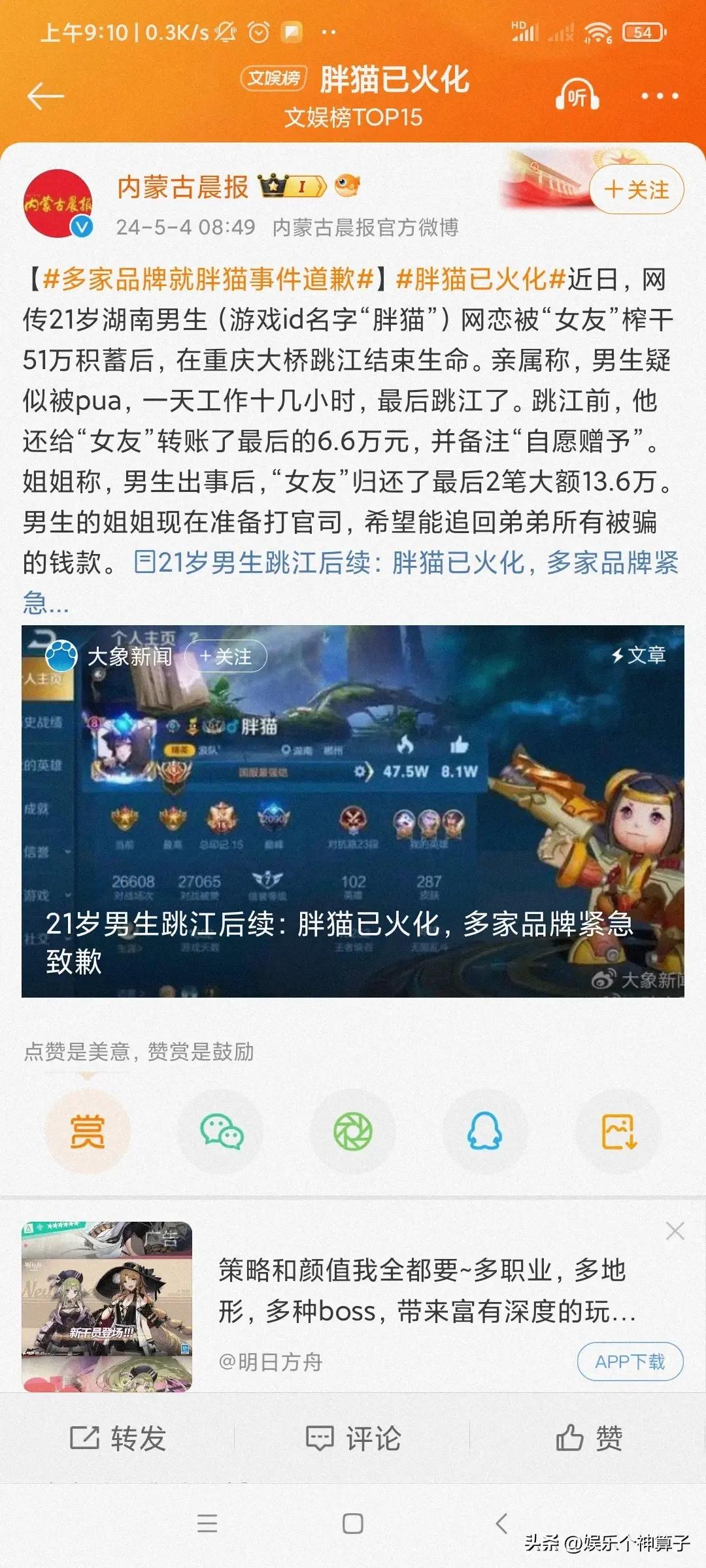Screen dimensions: 706x1568
Task: Tap the APP下载 button
Action: coord(630,1362)
